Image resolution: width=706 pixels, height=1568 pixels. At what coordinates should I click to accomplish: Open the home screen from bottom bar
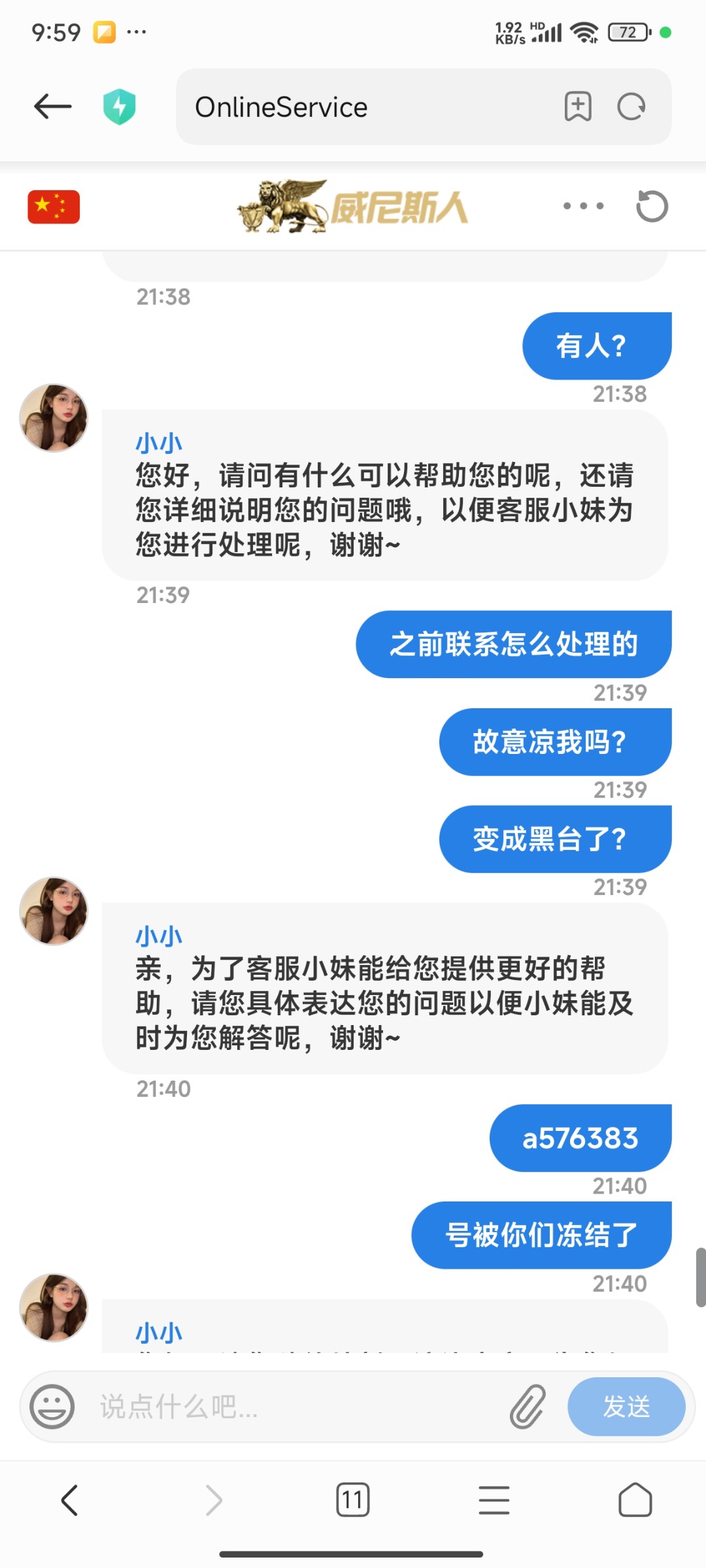[633, 1501]
